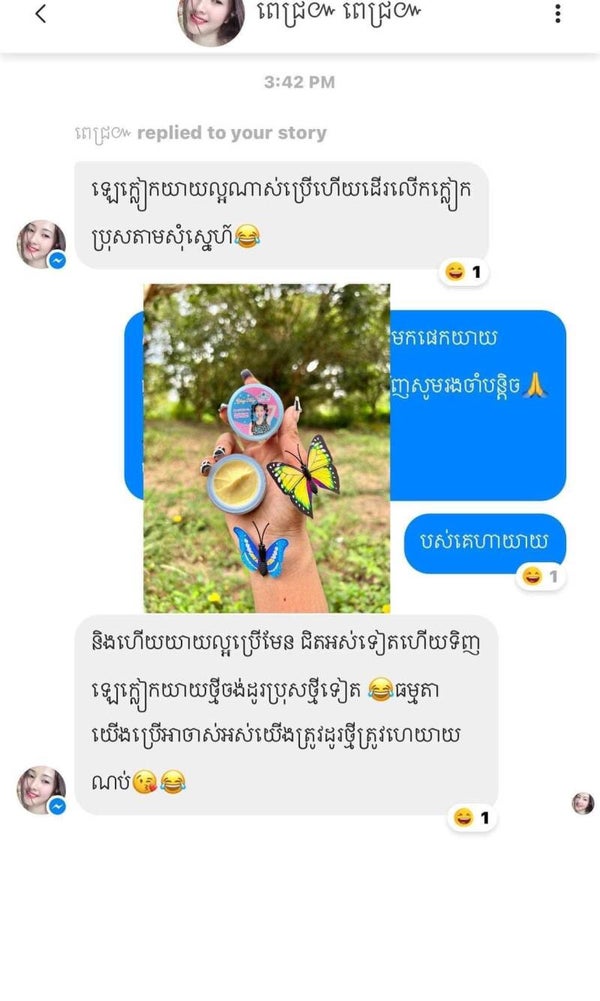
Task: Go back from this conversation
Action: pyautogui.click(x=40, y=15)
